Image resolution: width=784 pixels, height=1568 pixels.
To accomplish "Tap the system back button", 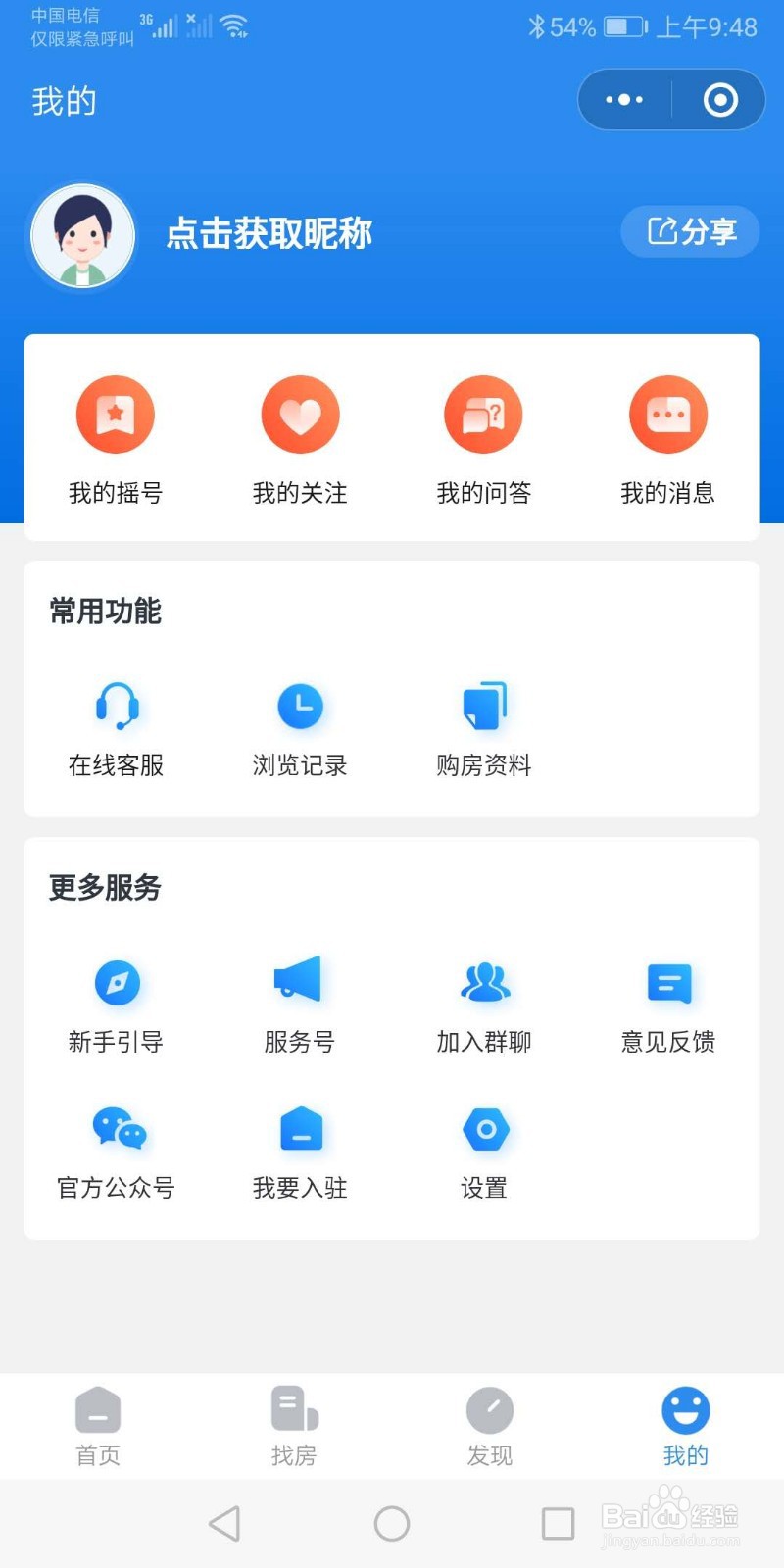I will 224,1524.
